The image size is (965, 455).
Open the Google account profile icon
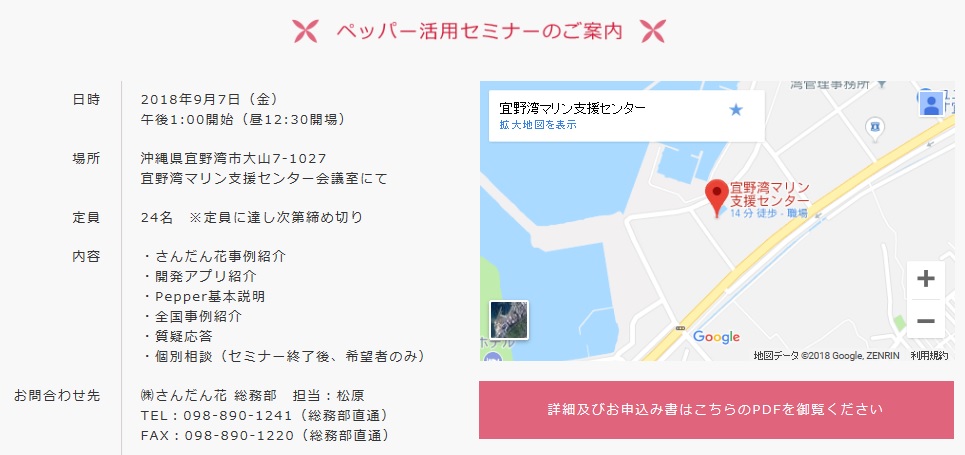[x=931, y=102]
